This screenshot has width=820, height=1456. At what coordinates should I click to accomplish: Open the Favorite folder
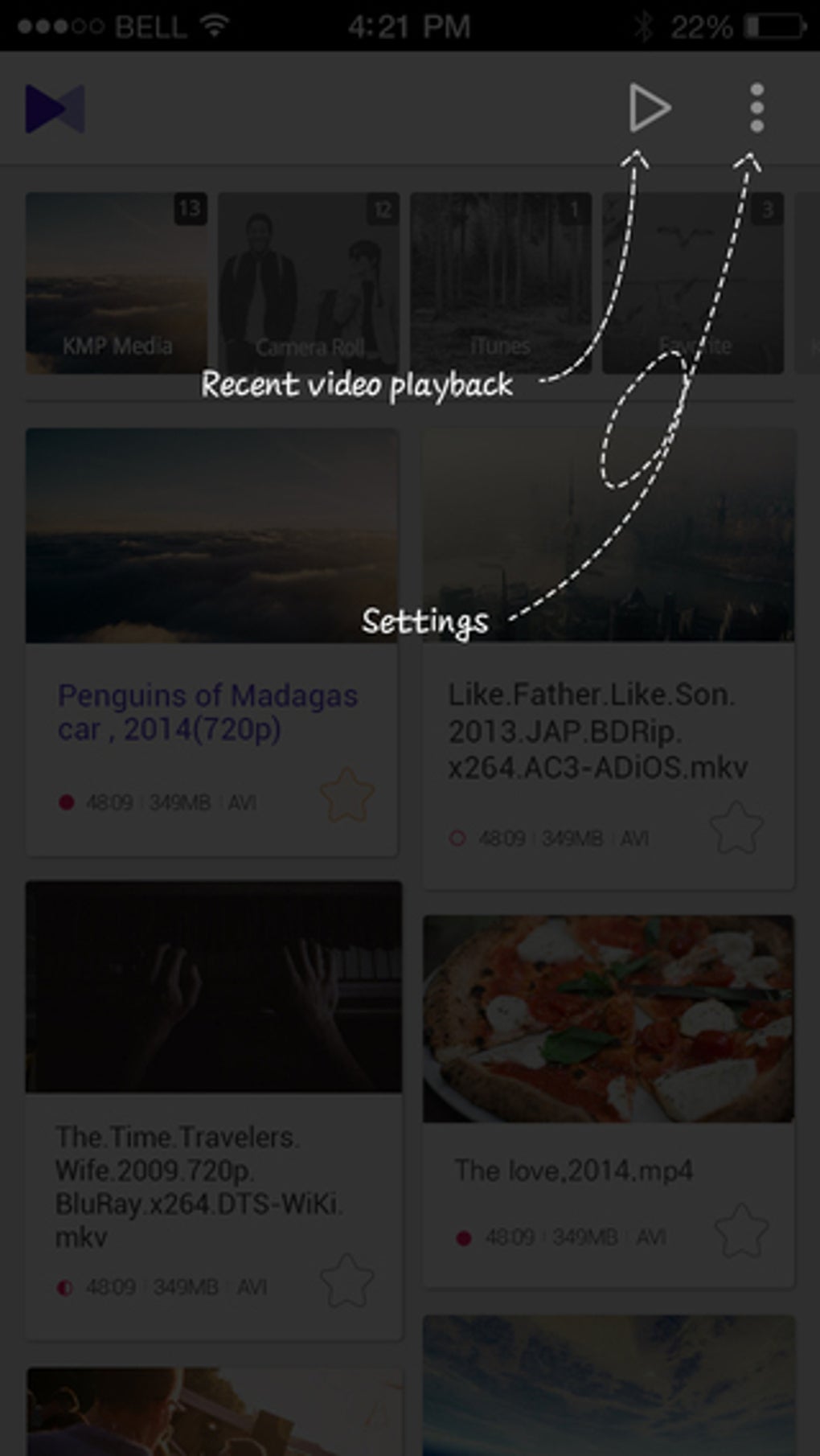(x=693, y=283)
